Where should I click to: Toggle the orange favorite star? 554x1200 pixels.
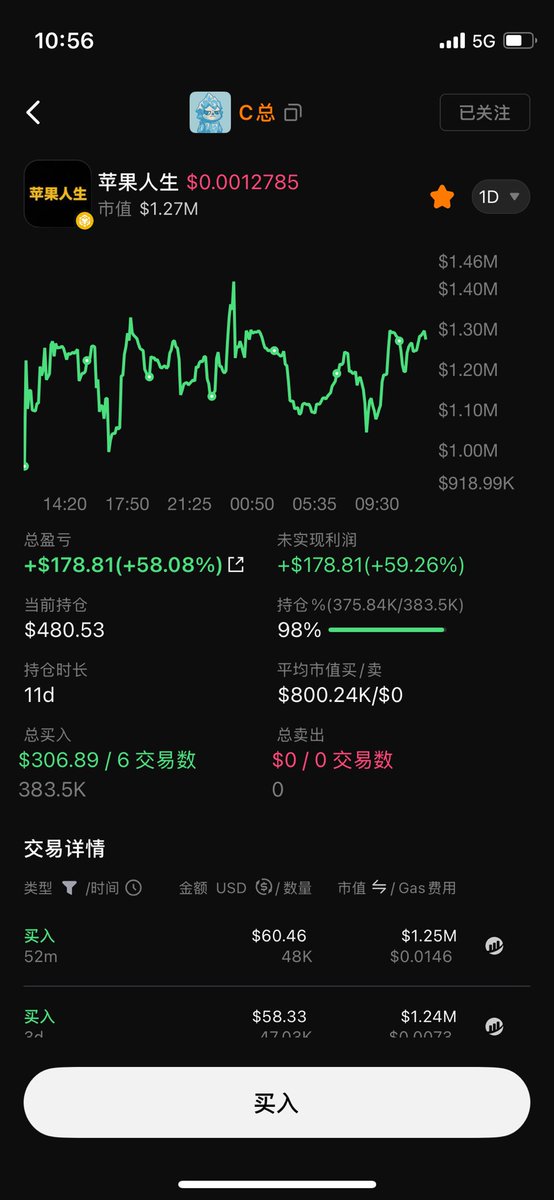(x=442, y=196)
